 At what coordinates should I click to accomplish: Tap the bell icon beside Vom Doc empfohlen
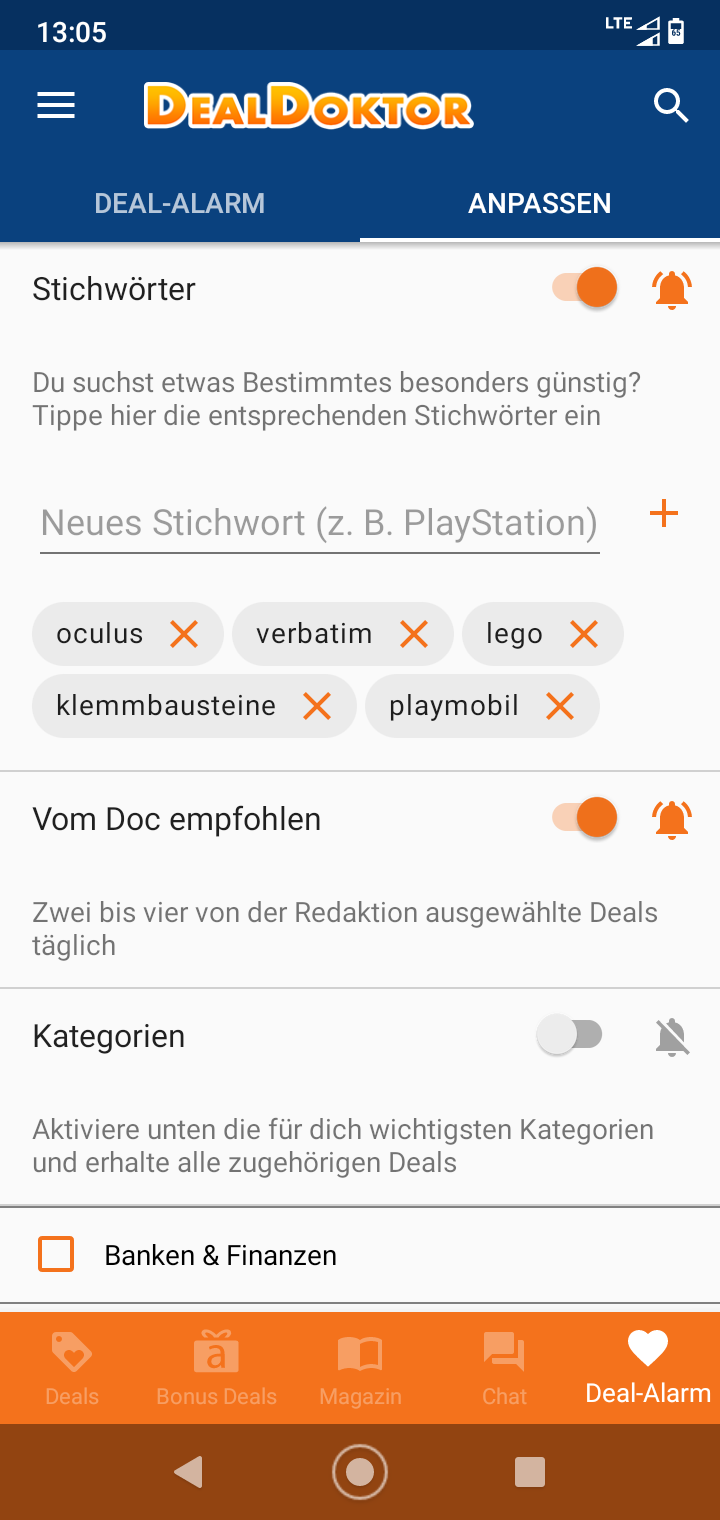(672, 819)
